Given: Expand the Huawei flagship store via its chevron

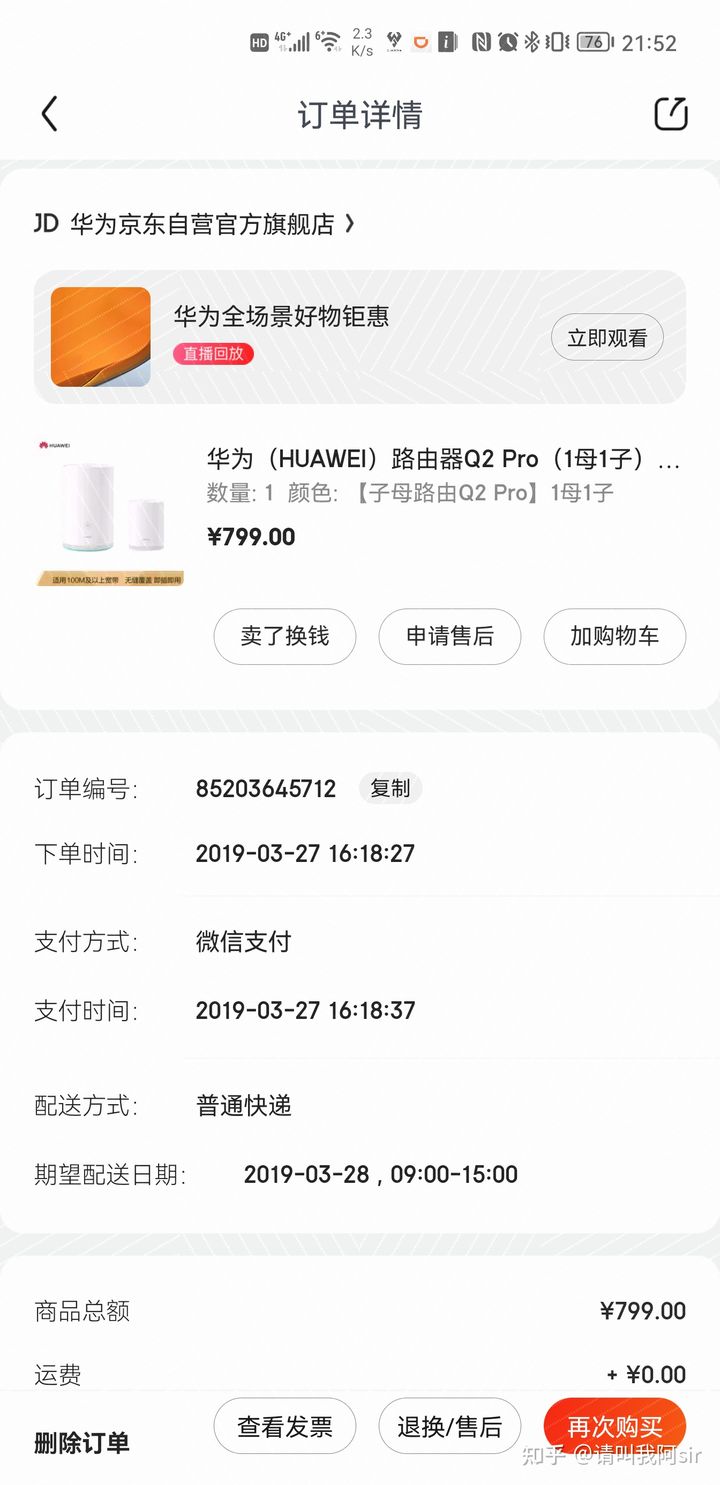Looking at the screenshot, I should (349, 225).
